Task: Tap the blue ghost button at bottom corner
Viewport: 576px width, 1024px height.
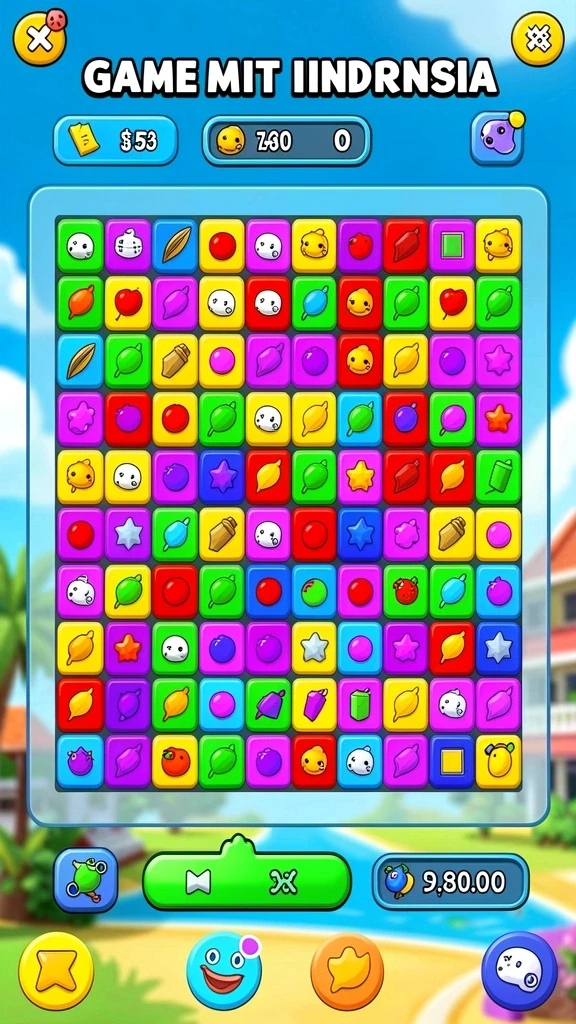Action: [519, 970]
